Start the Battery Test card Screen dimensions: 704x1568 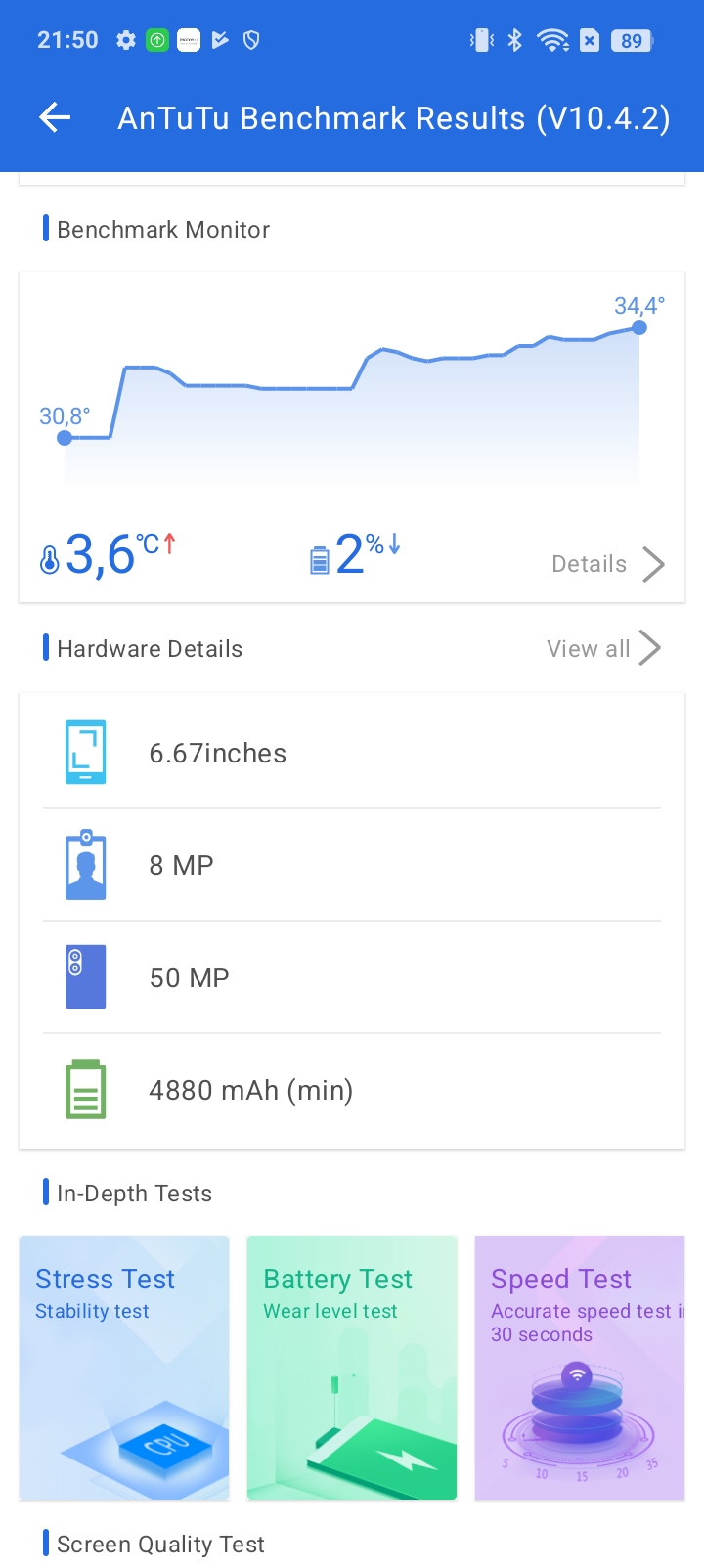pyautogui.click(x=352, y=1368)
